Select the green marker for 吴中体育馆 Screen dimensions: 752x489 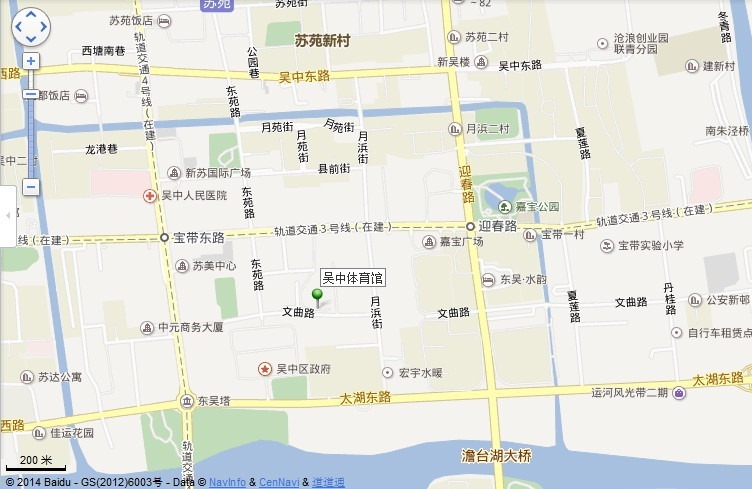click(318, 296)
